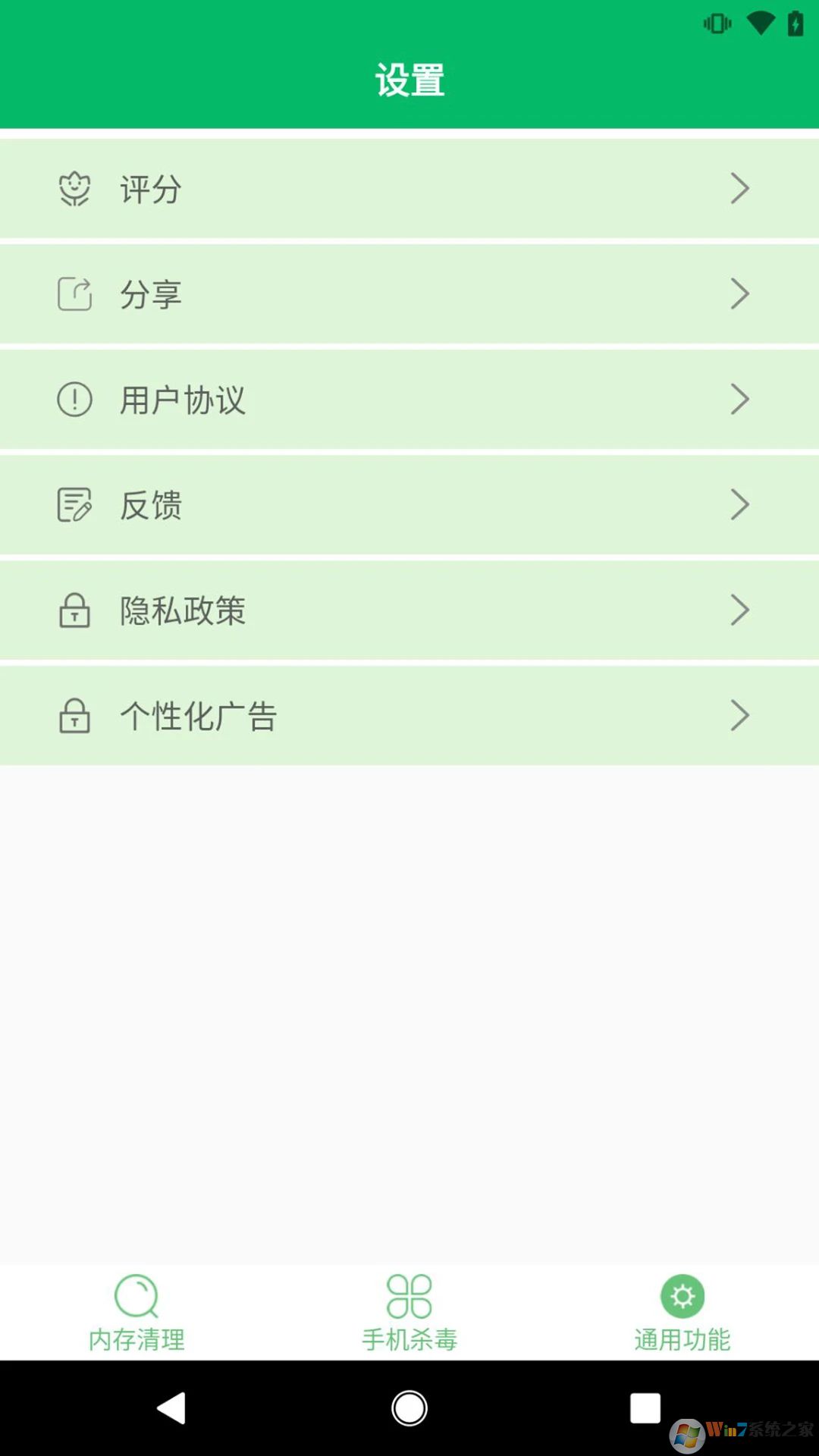819x1456 pixels.
Task: Expand the 评分 row chevron
Action: point(739,188)
